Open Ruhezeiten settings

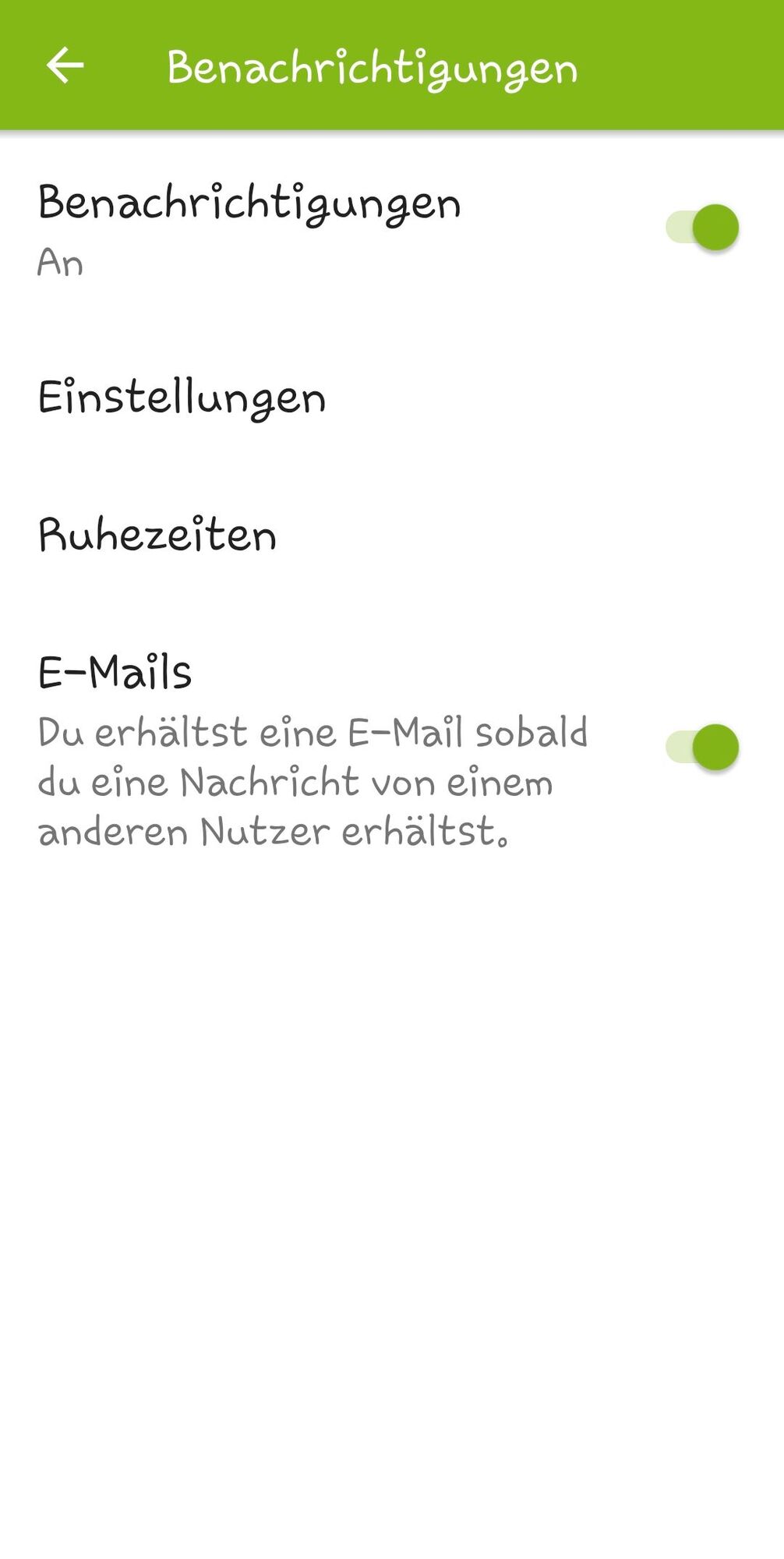click(157, 535)
